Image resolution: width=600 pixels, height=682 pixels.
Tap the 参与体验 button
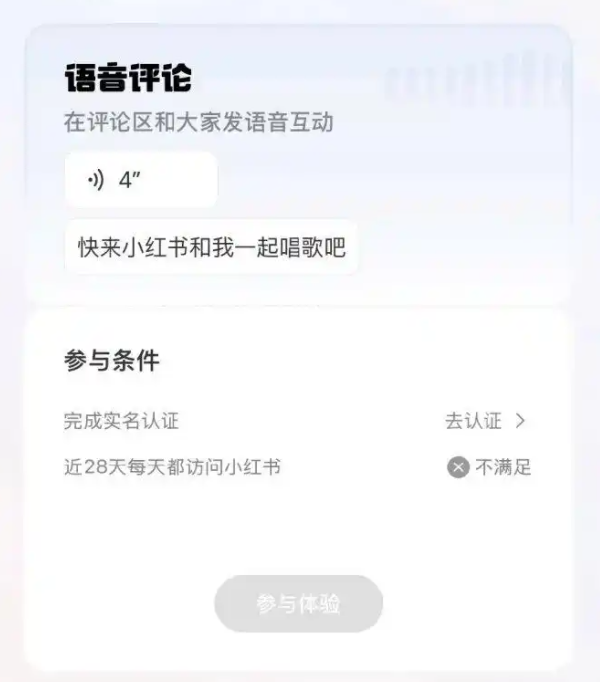point(298,604)
